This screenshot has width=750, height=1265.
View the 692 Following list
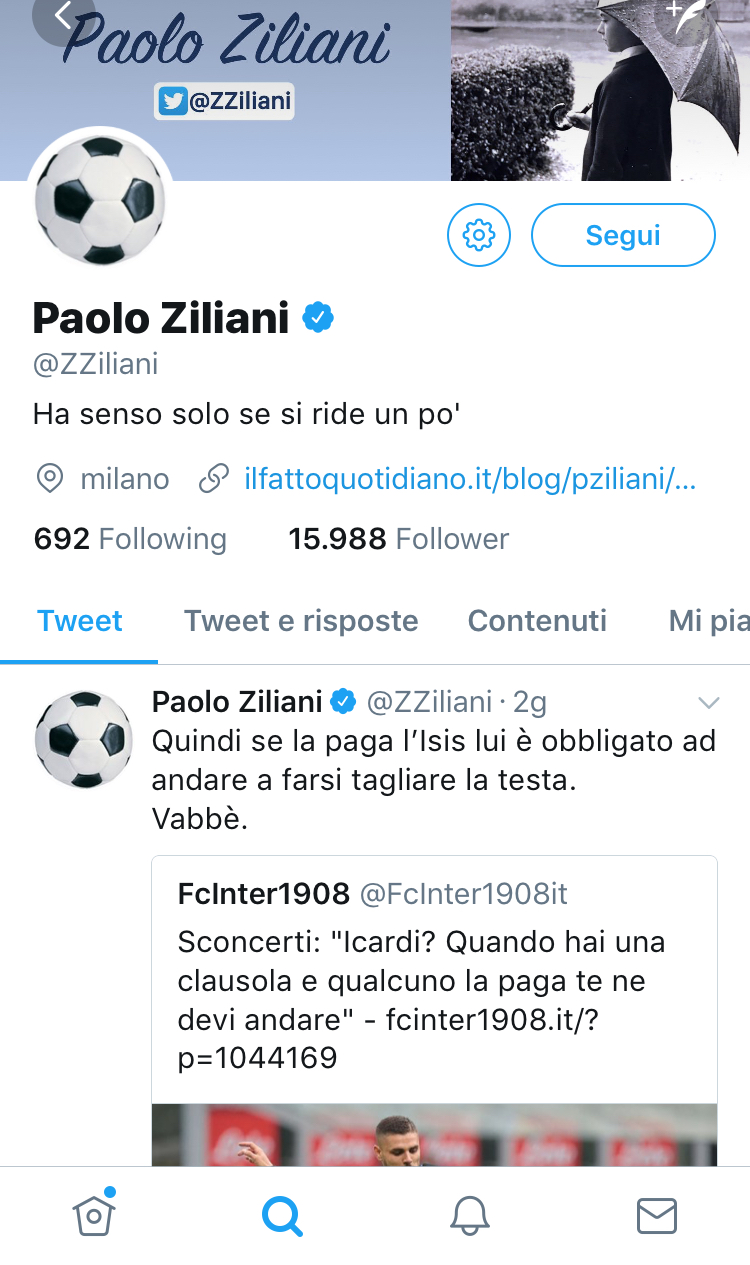pyautogui.click(x=130, y=539)
